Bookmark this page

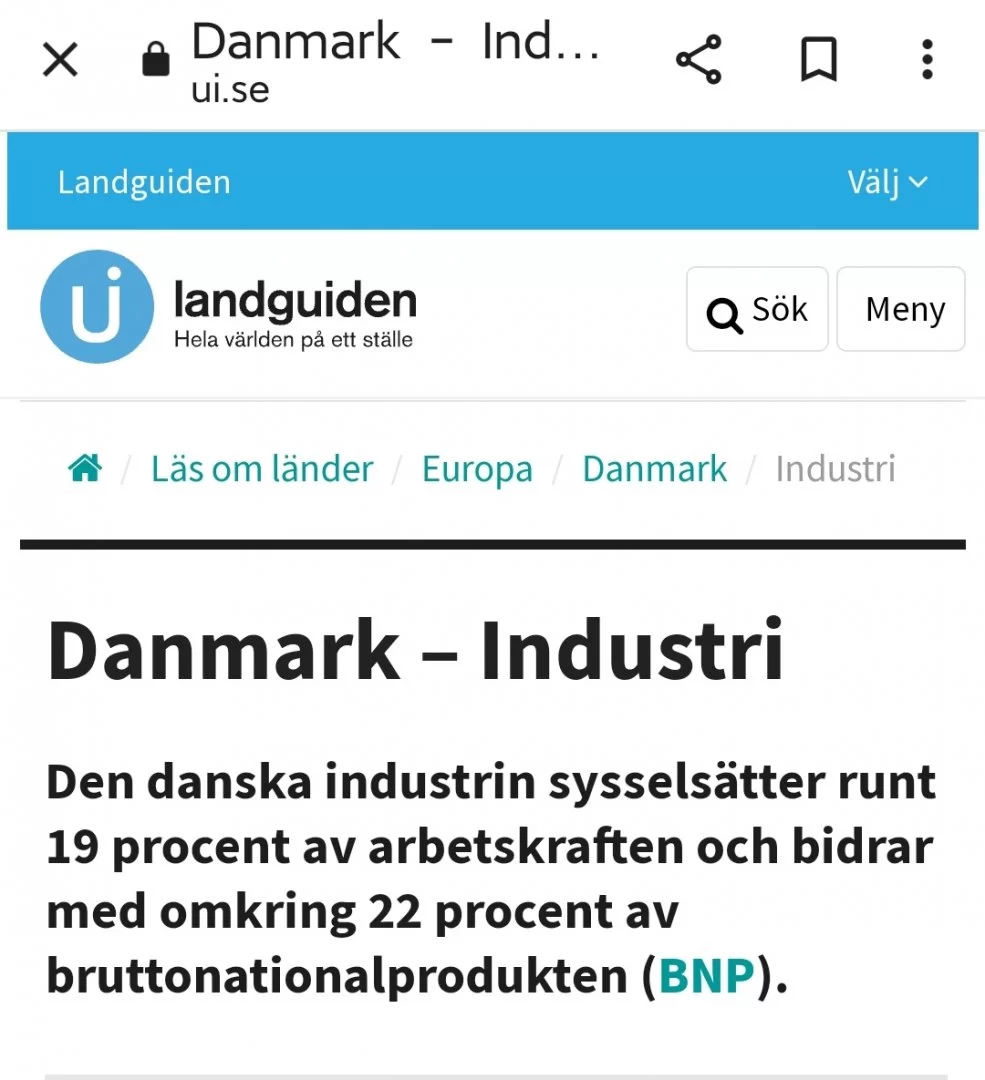[x=818, y=61]
